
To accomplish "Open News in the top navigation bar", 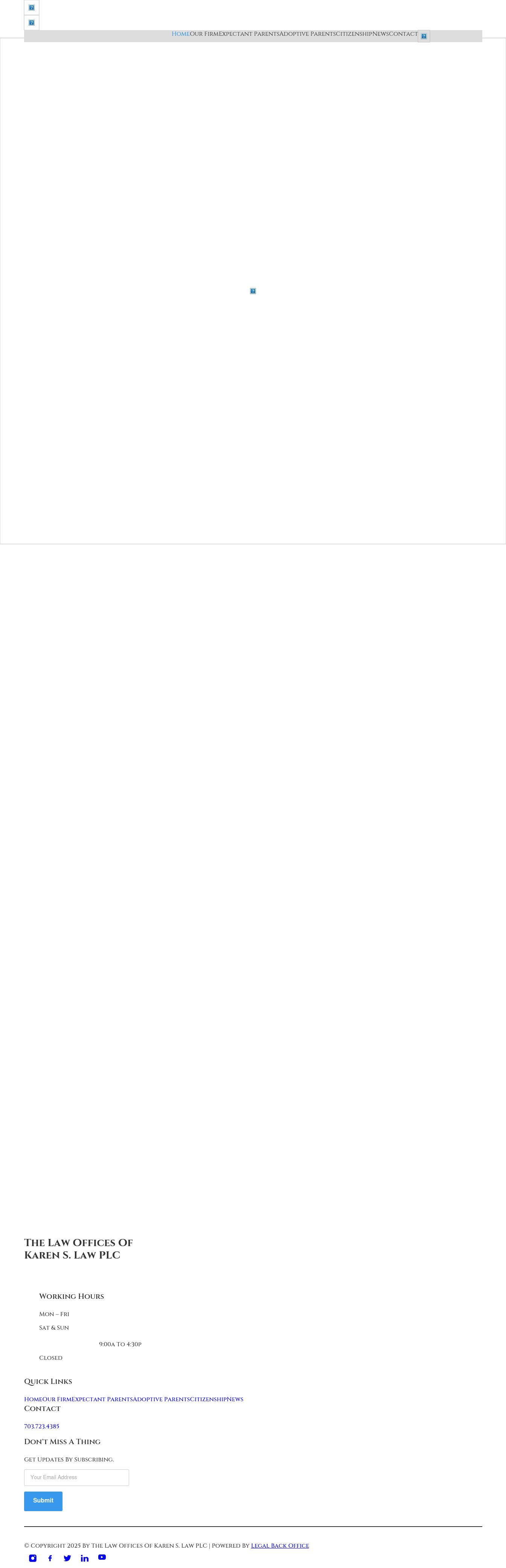I will [x=381, y=34].
